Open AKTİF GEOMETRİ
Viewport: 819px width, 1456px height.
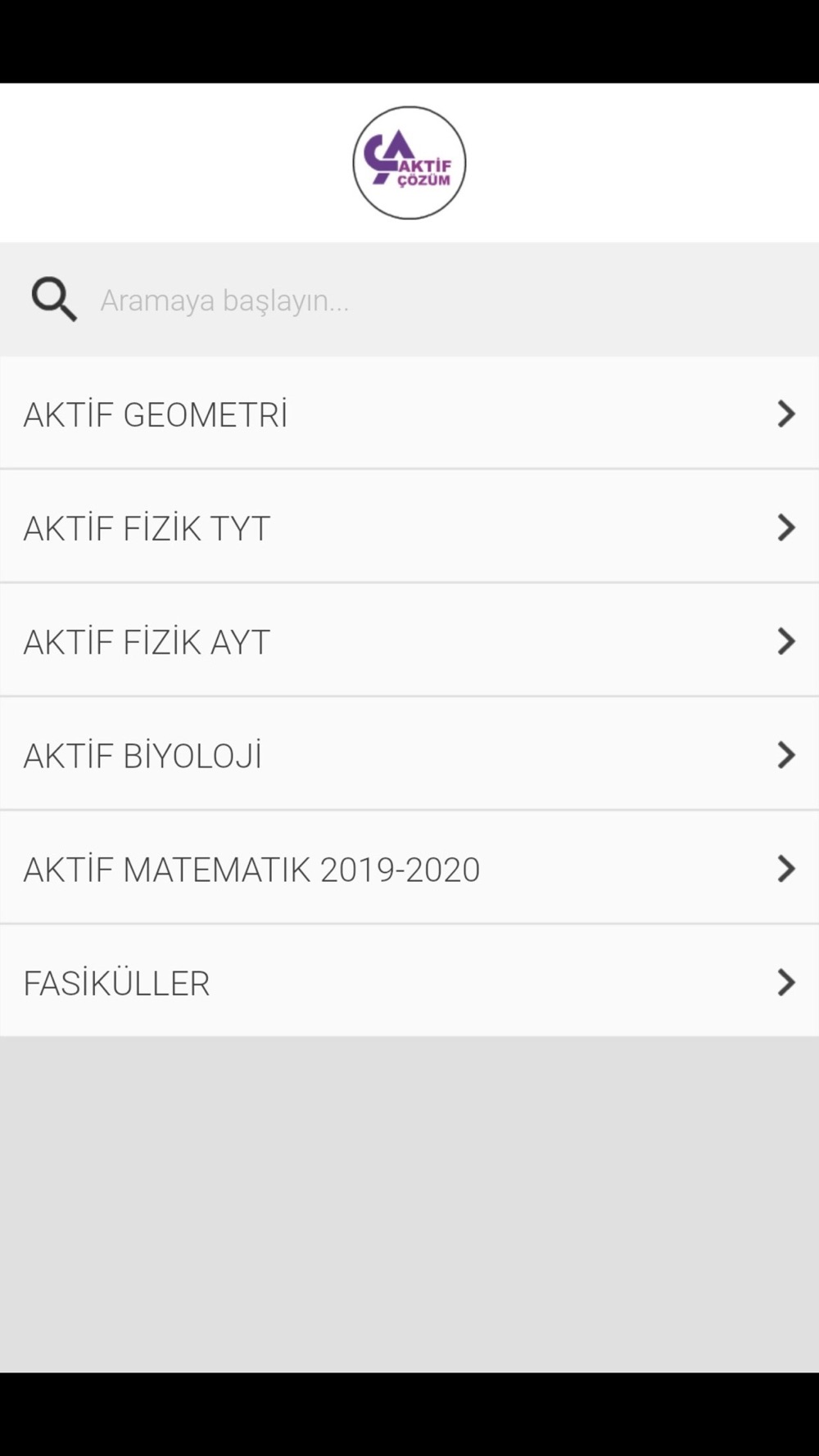pos(409,414)
